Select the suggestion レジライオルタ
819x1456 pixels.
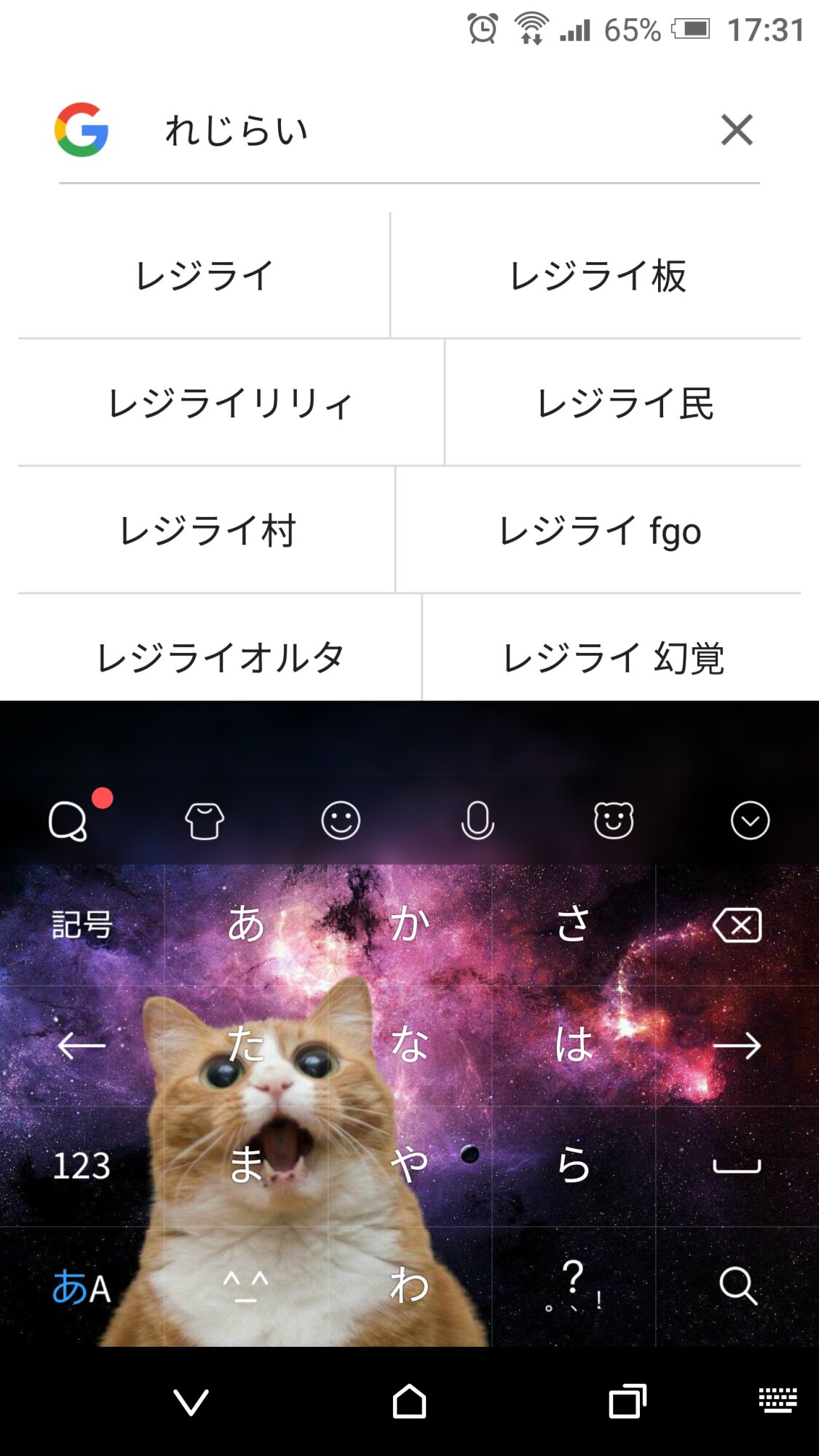[220, 657]
